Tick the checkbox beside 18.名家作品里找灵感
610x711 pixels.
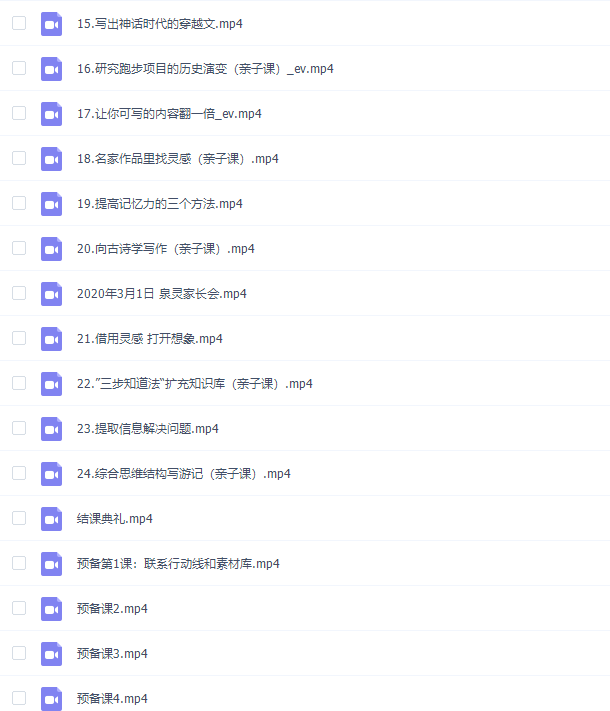click(x=19, y=158)
